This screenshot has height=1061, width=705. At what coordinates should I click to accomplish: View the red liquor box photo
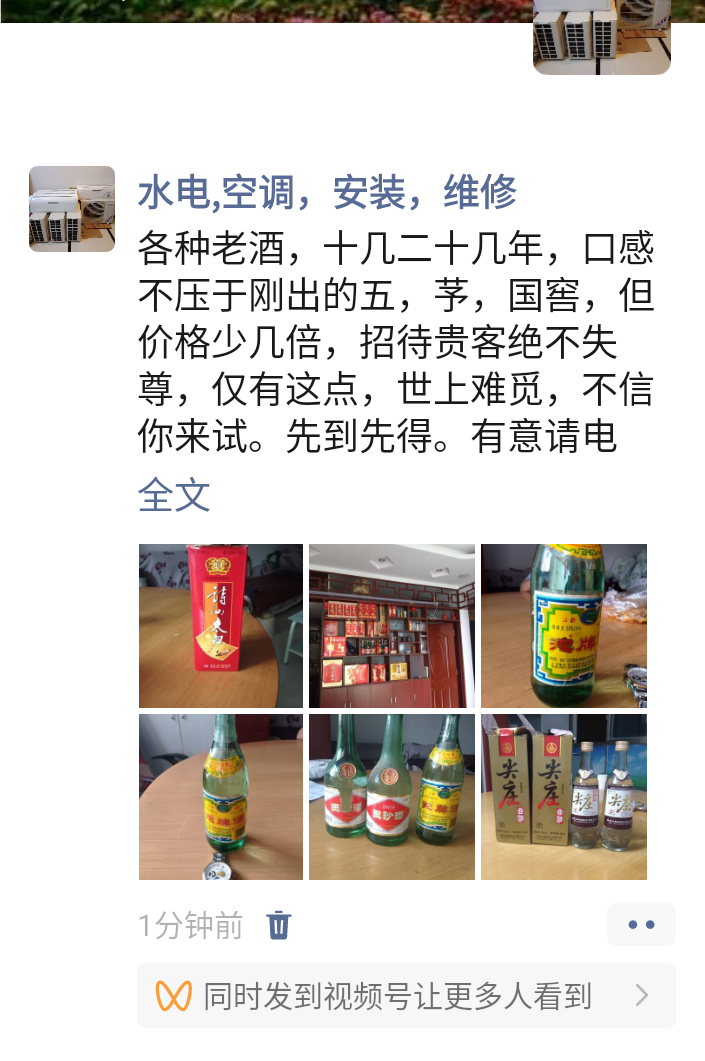(x=221, y=626)
